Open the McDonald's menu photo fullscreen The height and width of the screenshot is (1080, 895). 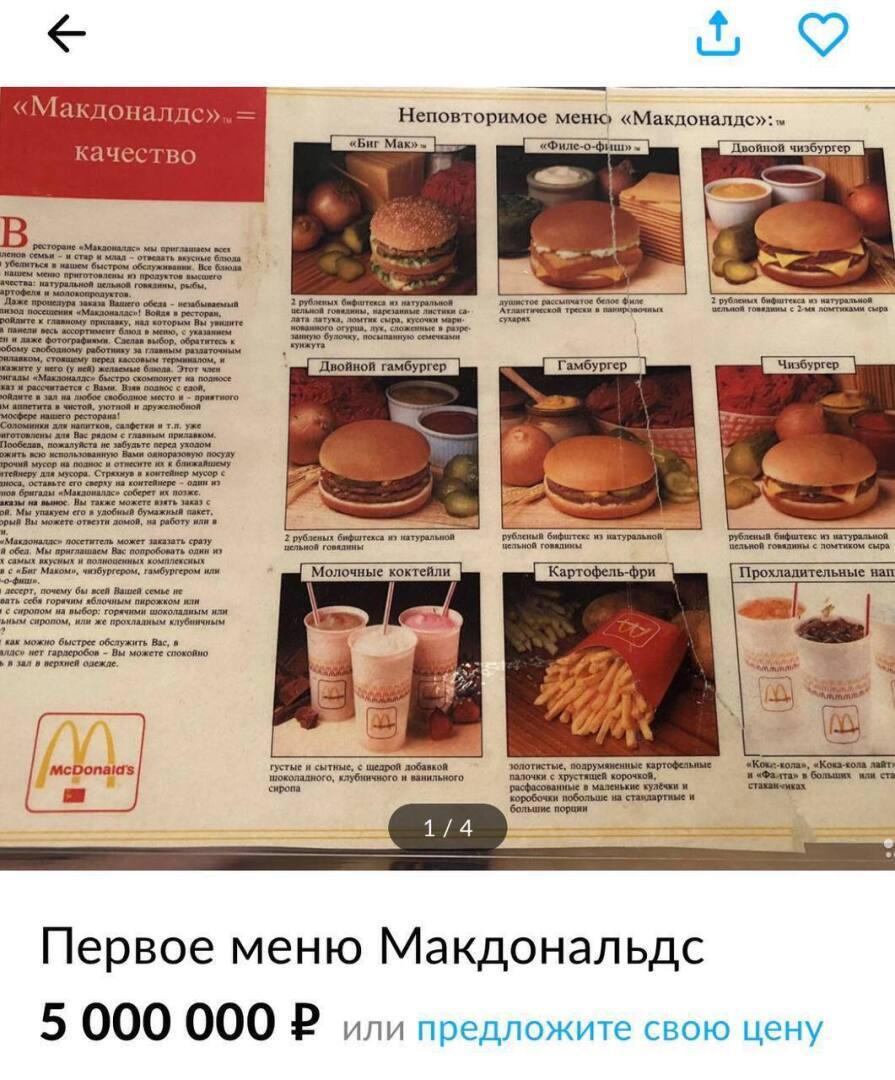tap(447, 470)
